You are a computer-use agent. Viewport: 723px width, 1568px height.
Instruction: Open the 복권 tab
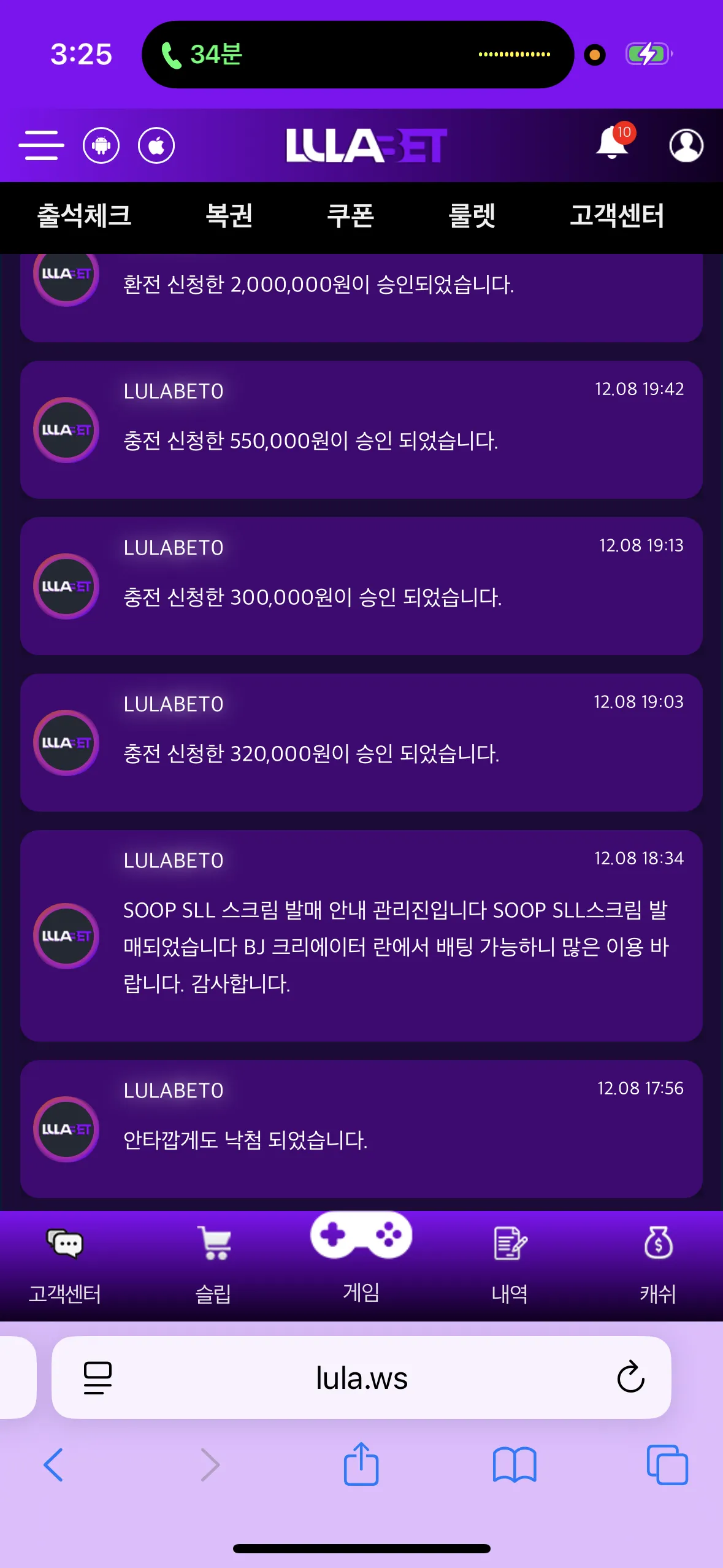tap(229, 216)
